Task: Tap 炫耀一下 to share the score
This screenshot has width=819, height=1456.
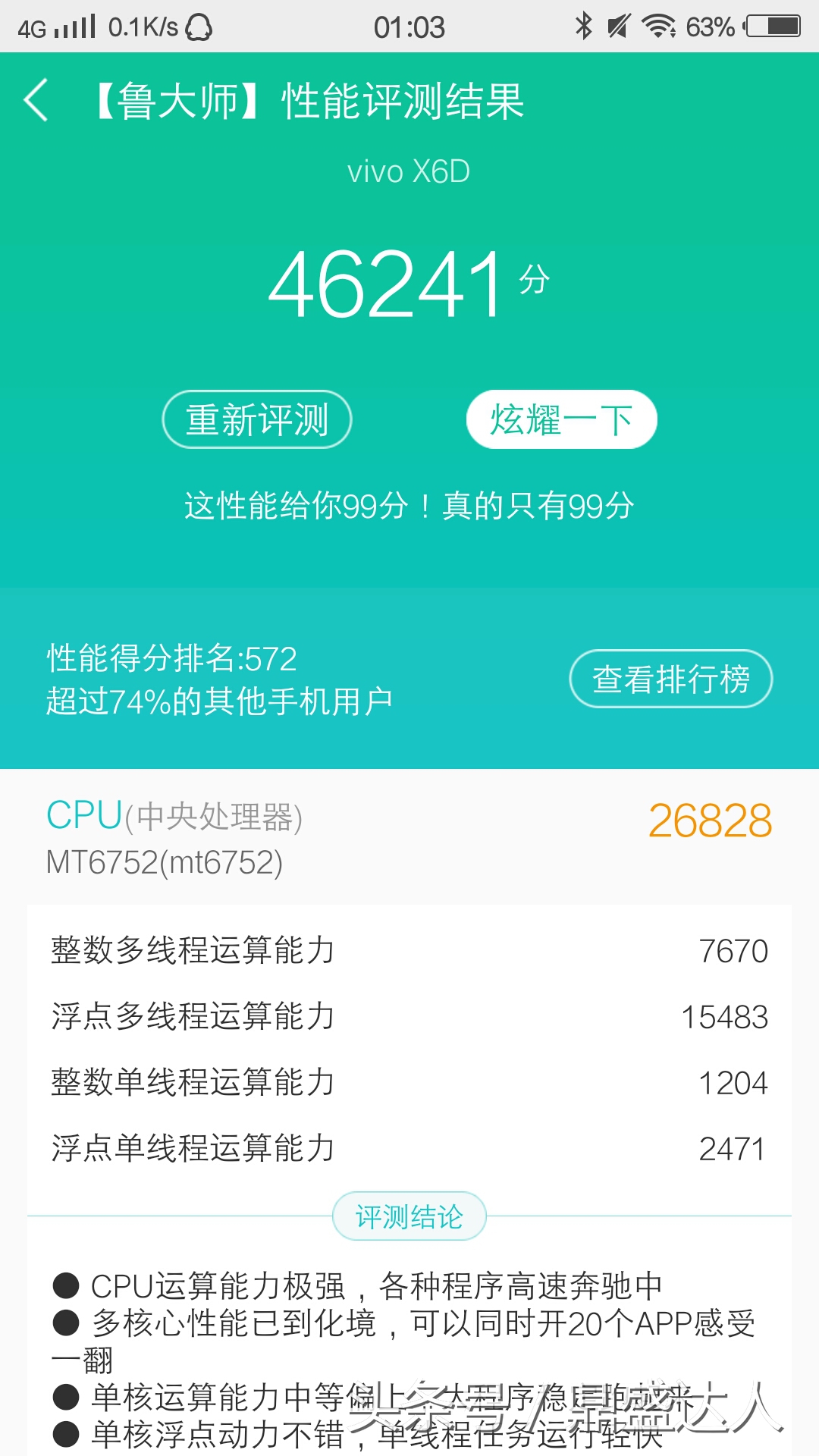Action: 561,419
